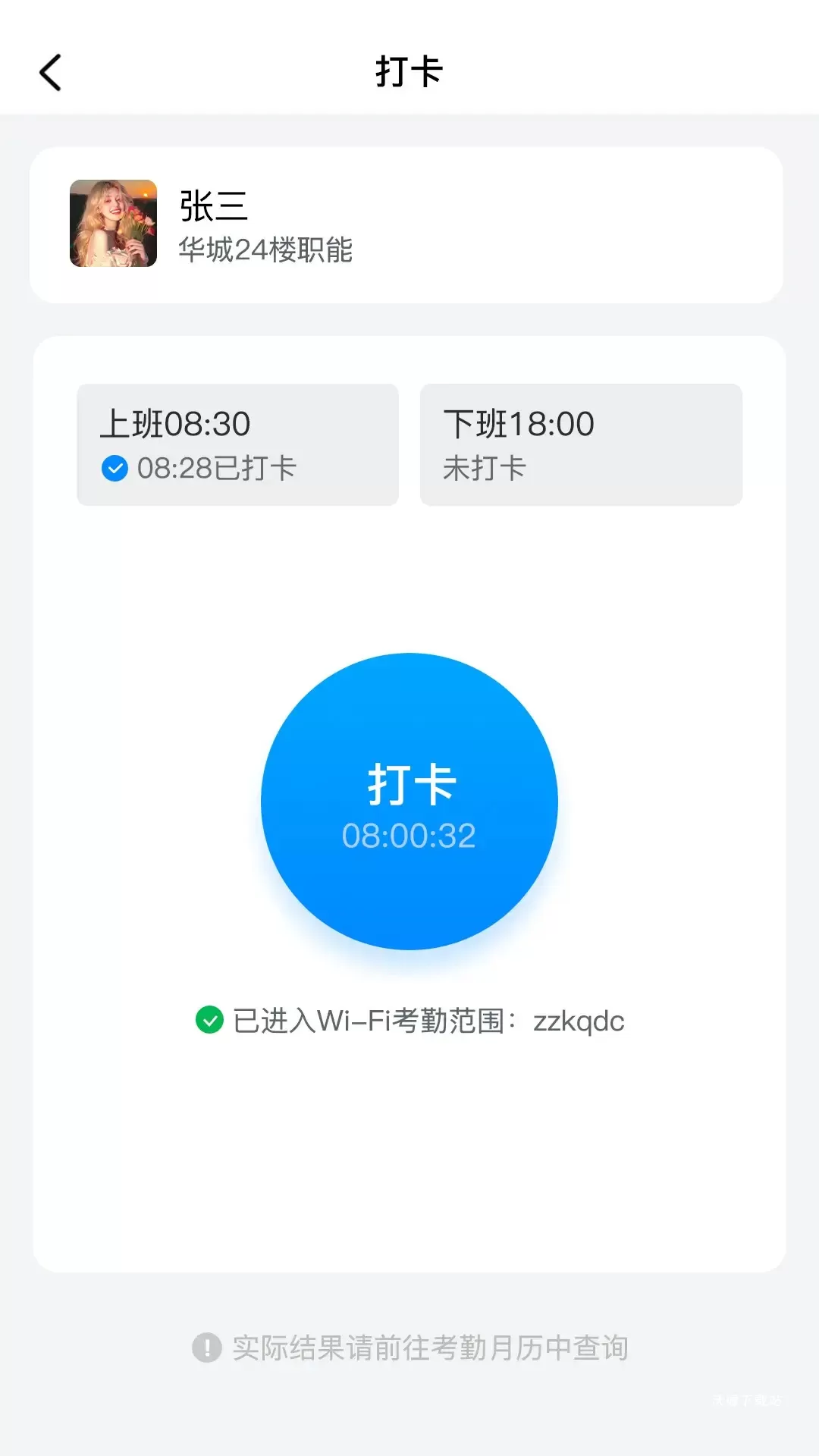Image resolution: width=819 pixels, height=1456 pixels.
Task: Tap the clock-in success badge beside 08:28
Action: (x=115, y=469)
